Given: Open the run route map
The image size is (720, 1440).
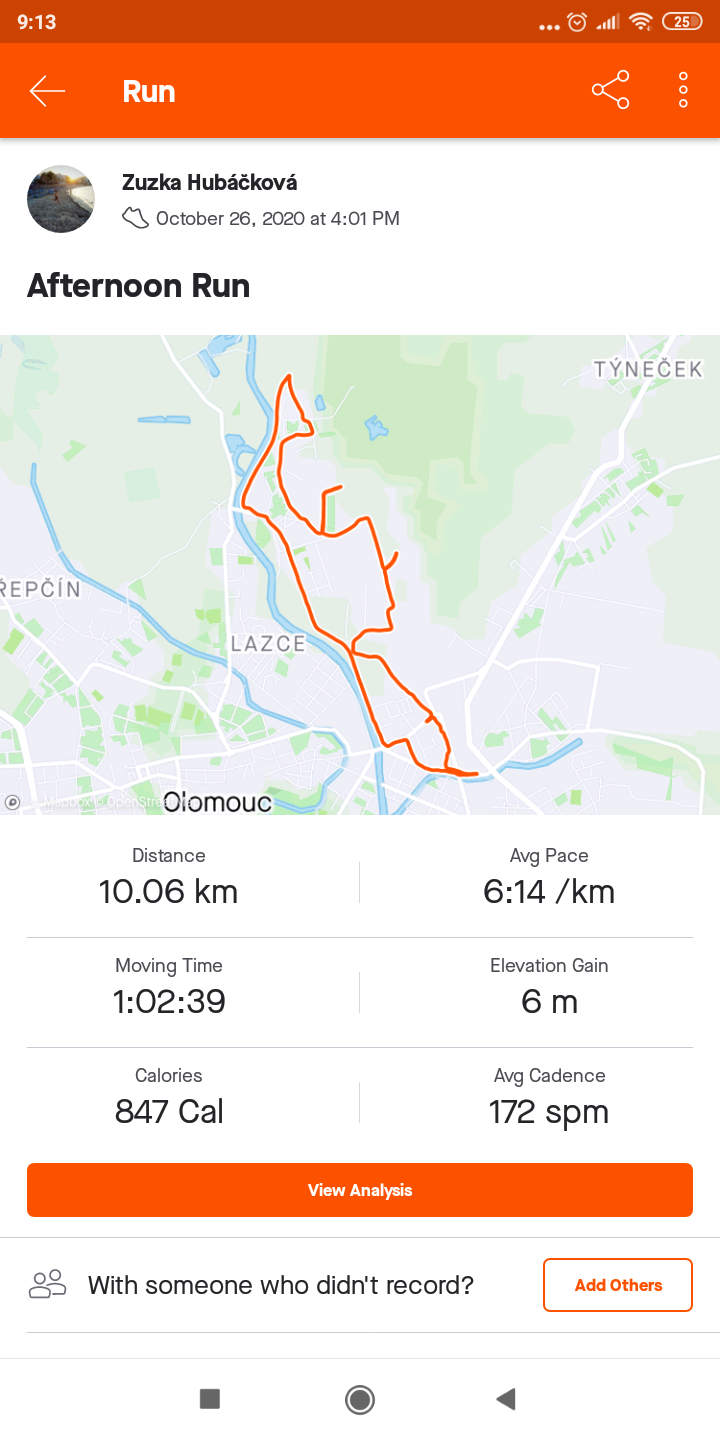Looking at the screenshot, I should point(360,575).
